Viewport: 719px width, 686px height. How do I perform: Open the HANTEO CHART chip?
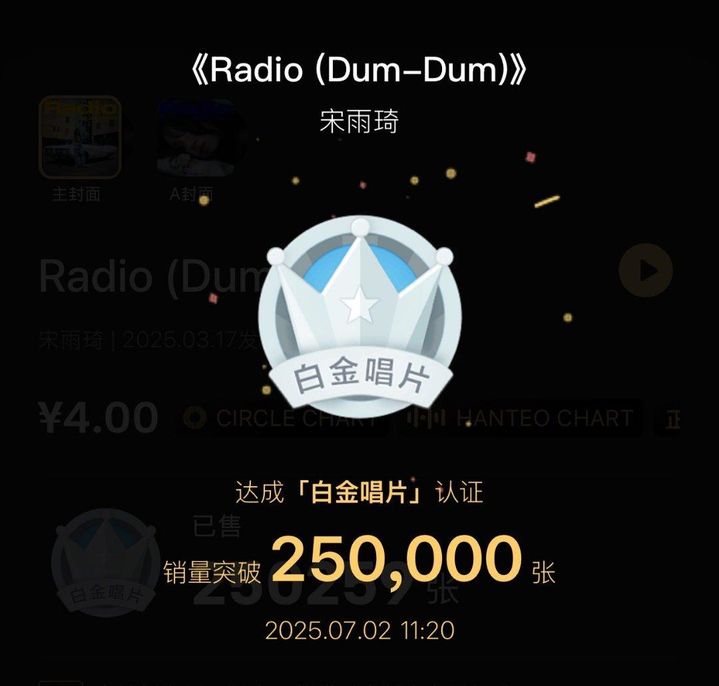point(523,418)
